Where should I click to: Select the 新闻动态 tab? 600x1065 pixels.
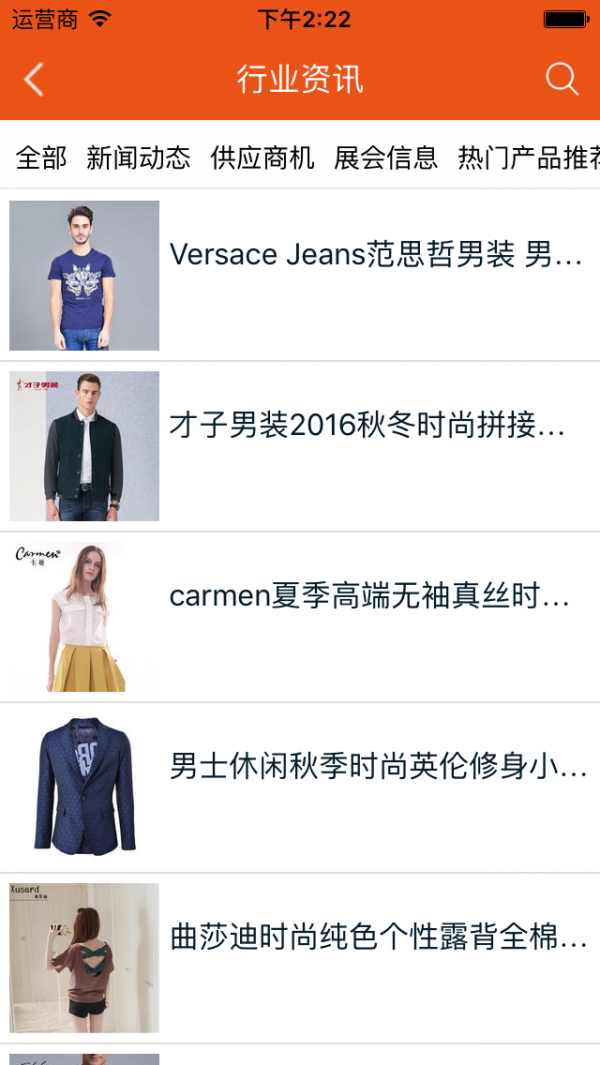(138, 157)
